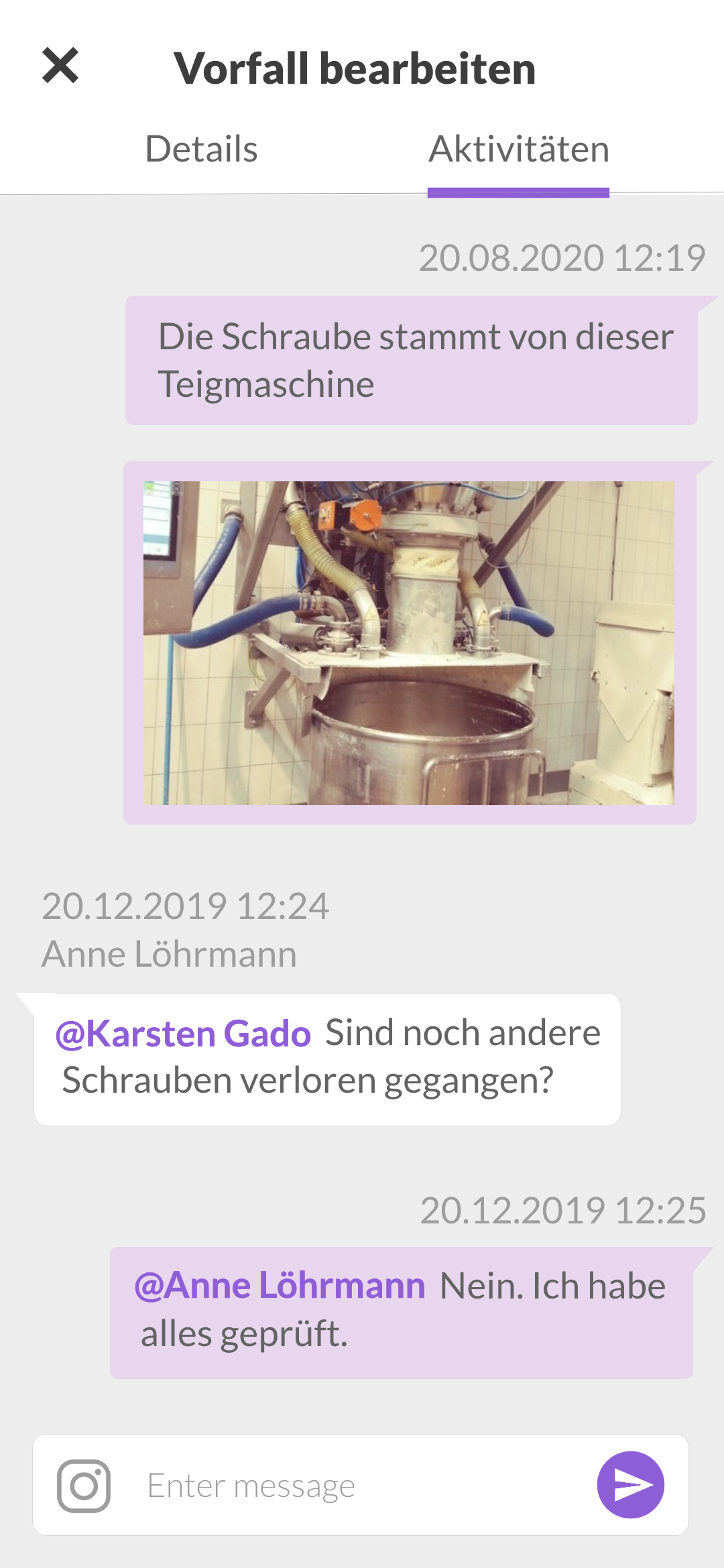724x1568 pixels.
Task: Send the message
Action: point(630,1485)
